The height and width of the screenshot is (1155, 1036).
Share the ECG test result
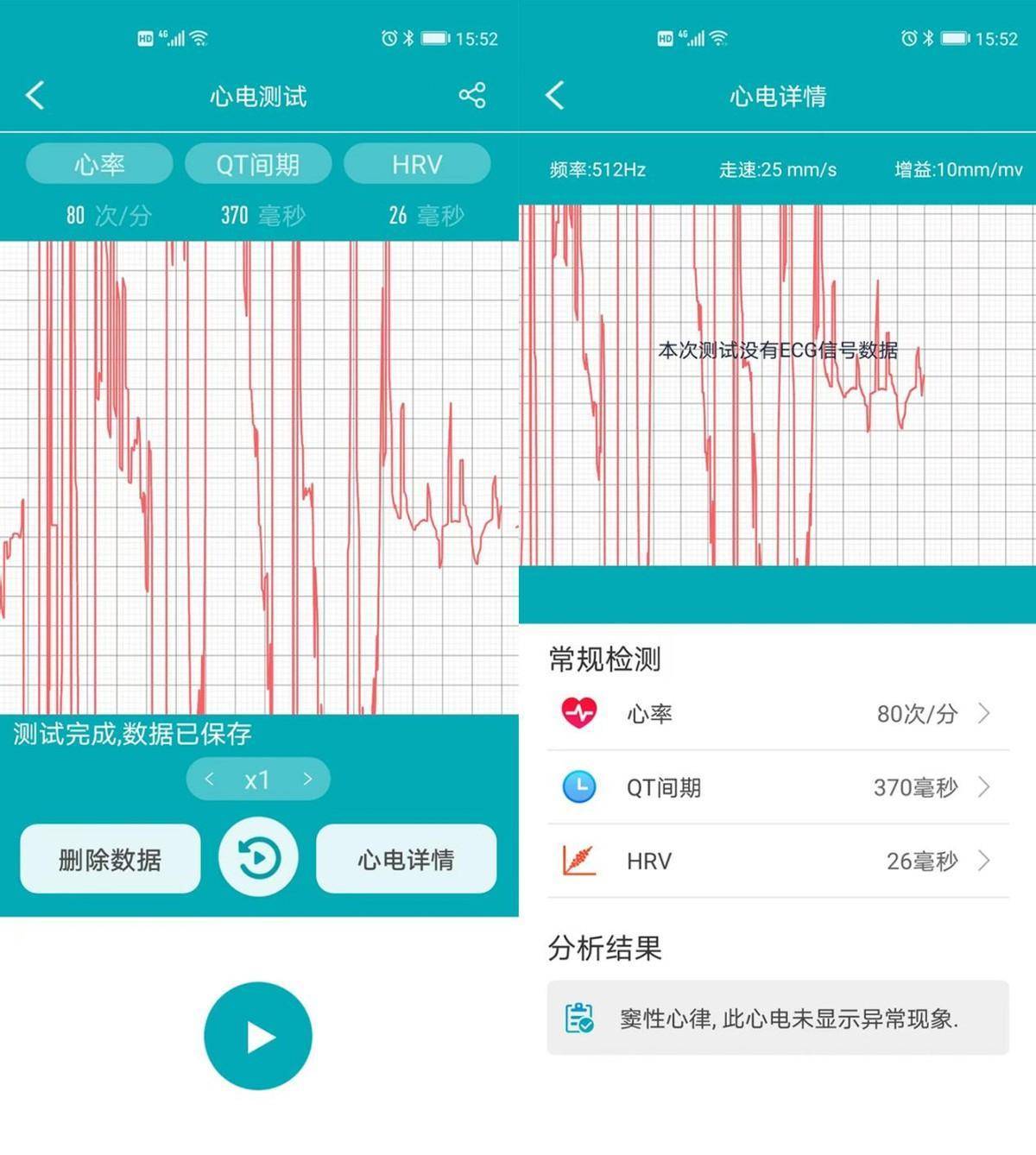(472, 95)
